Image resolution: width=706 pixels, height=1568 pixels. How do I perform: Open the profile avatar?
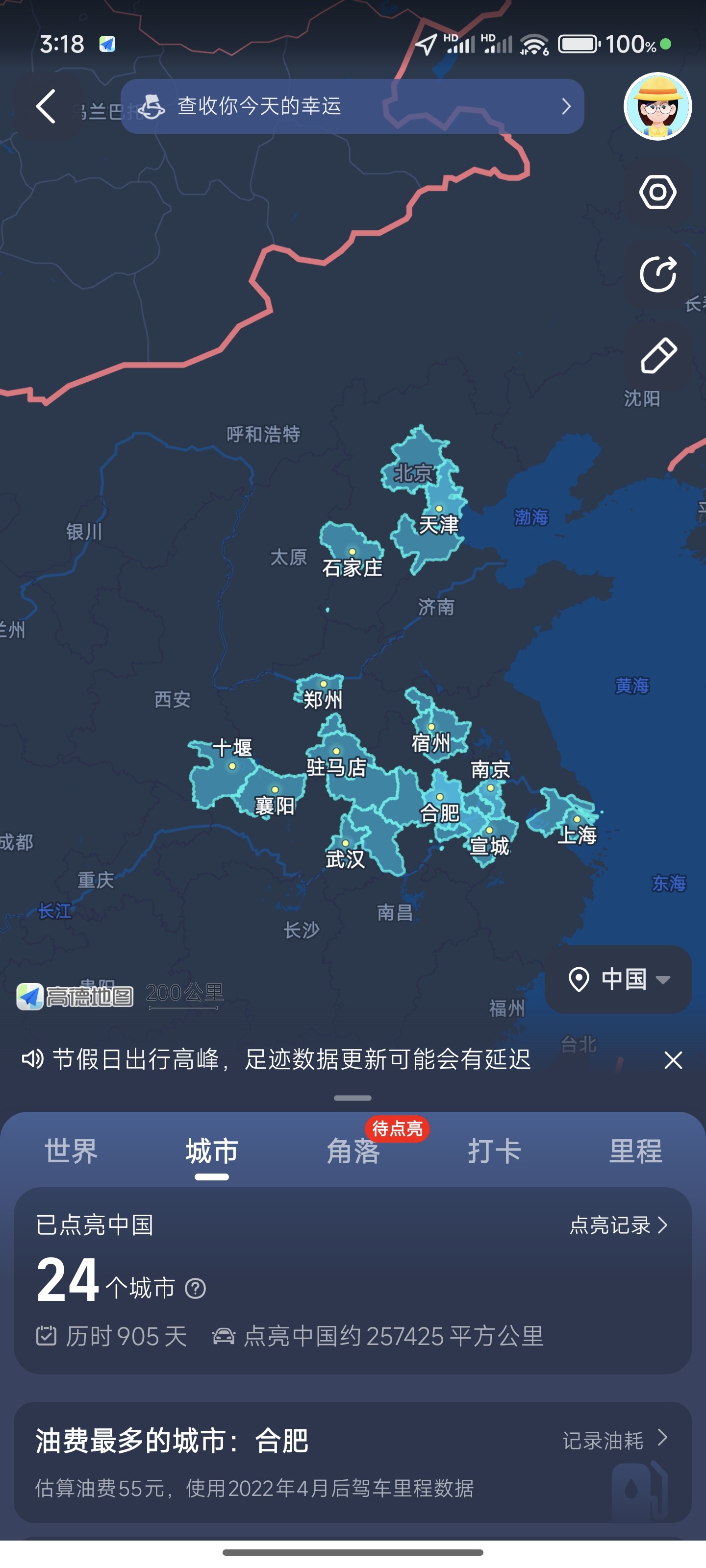(x=657, y=106)
